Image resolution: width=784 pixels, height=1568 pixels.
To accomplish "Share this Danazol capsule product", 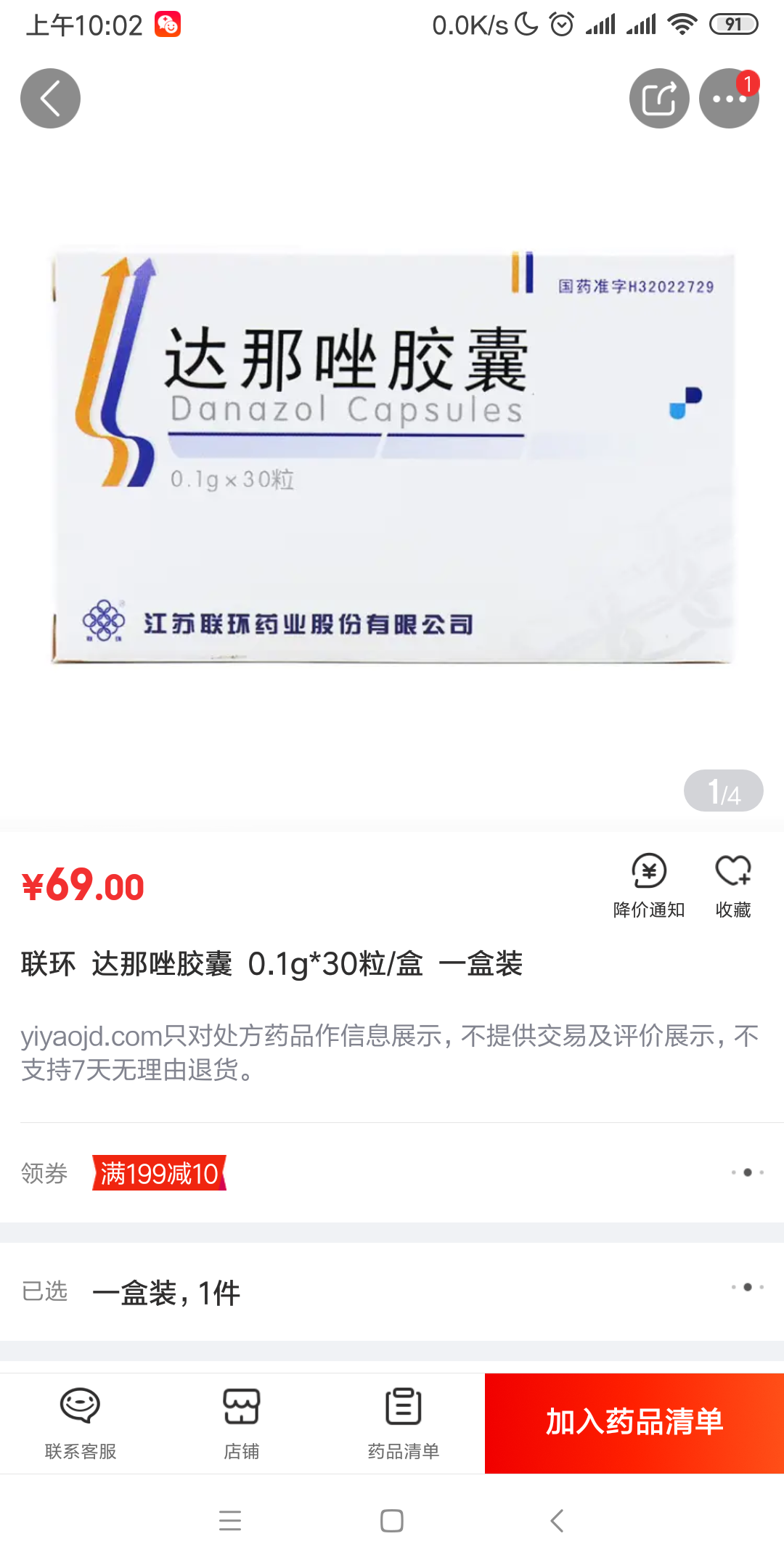I will pos(658,99).
